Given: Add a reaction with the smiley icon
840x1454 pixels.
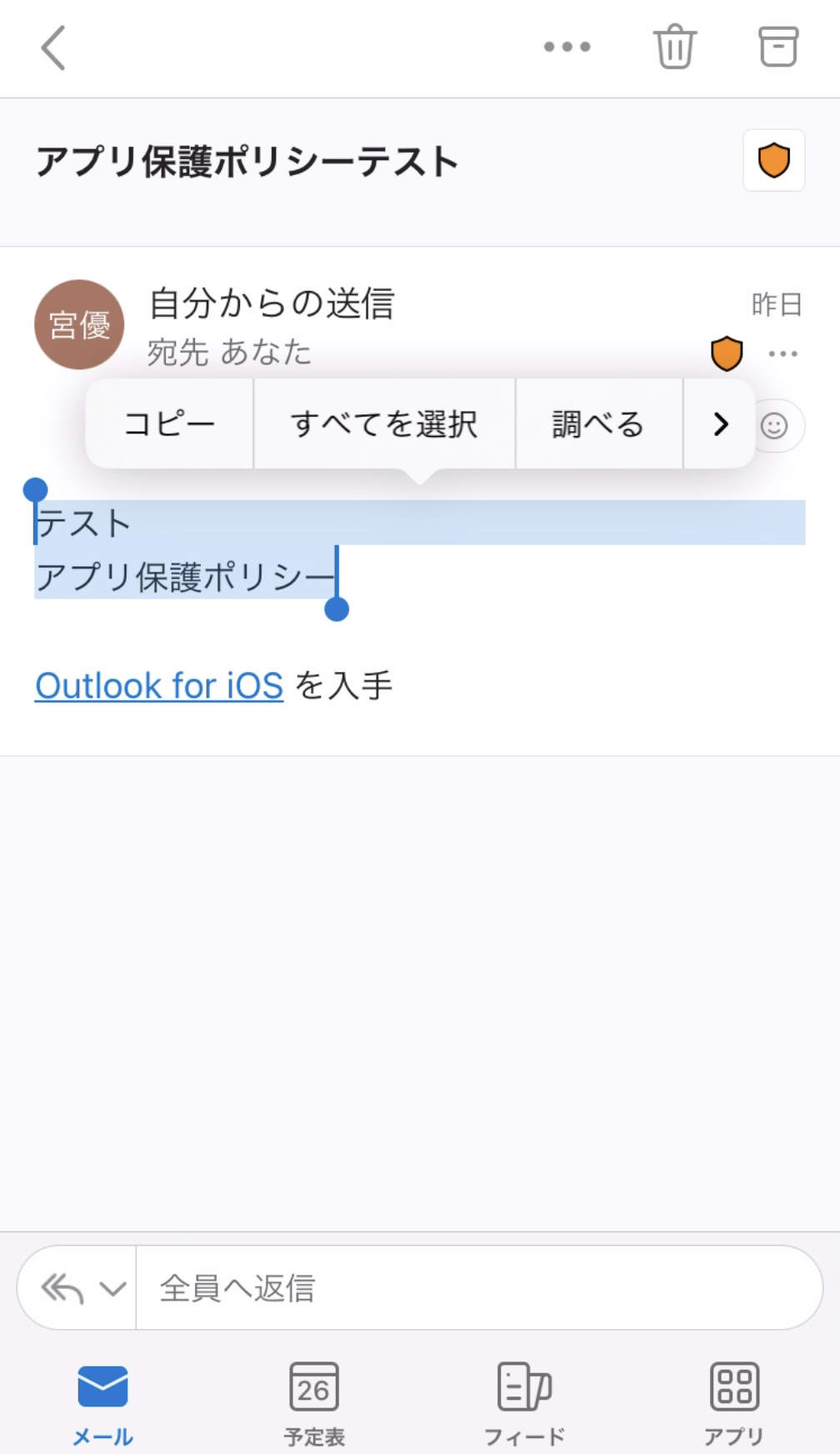Looking at the screenshot, I should click(776, 426).
